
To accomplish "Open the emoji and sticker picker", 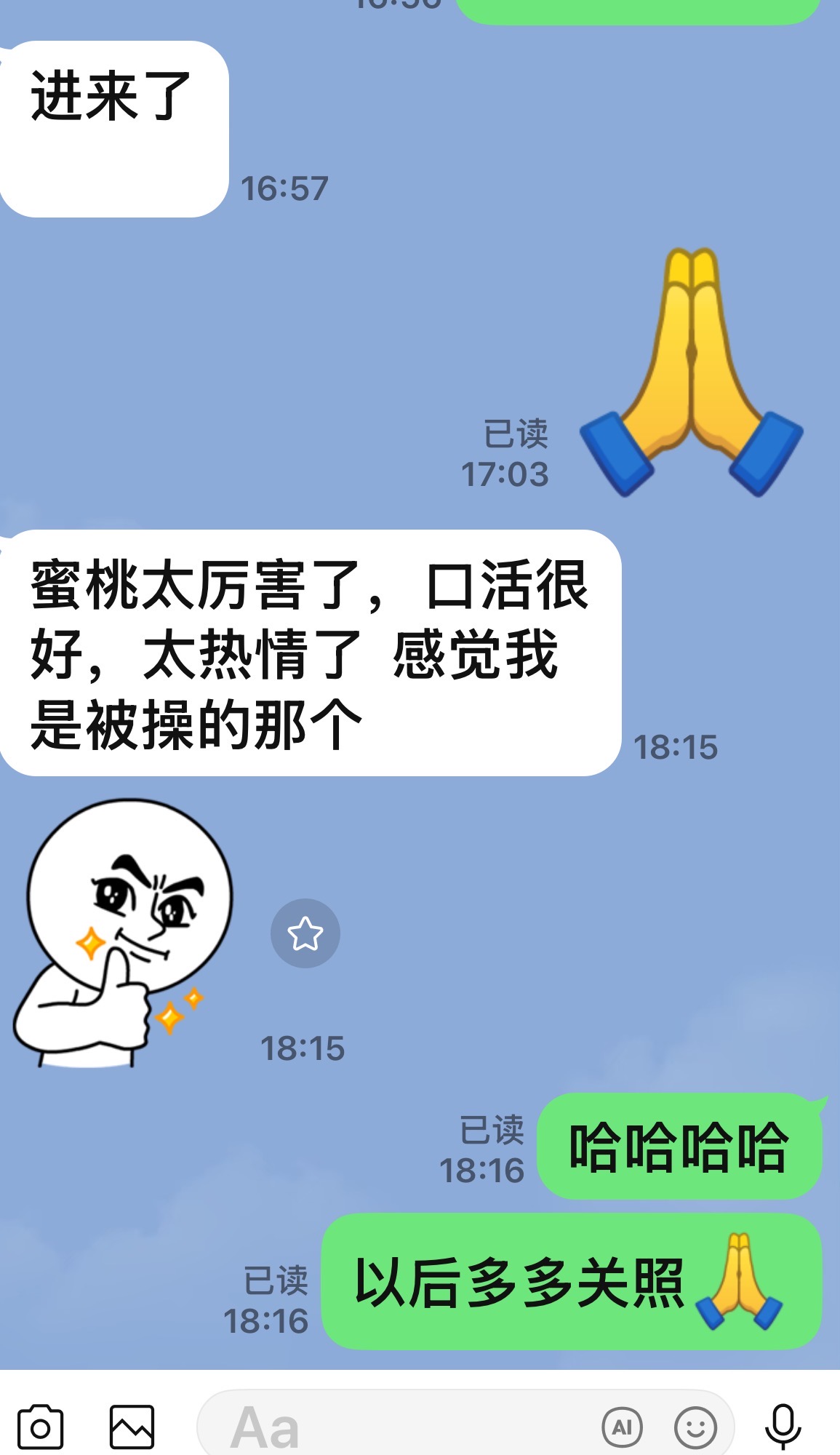I will click(x=695, y=1427).
